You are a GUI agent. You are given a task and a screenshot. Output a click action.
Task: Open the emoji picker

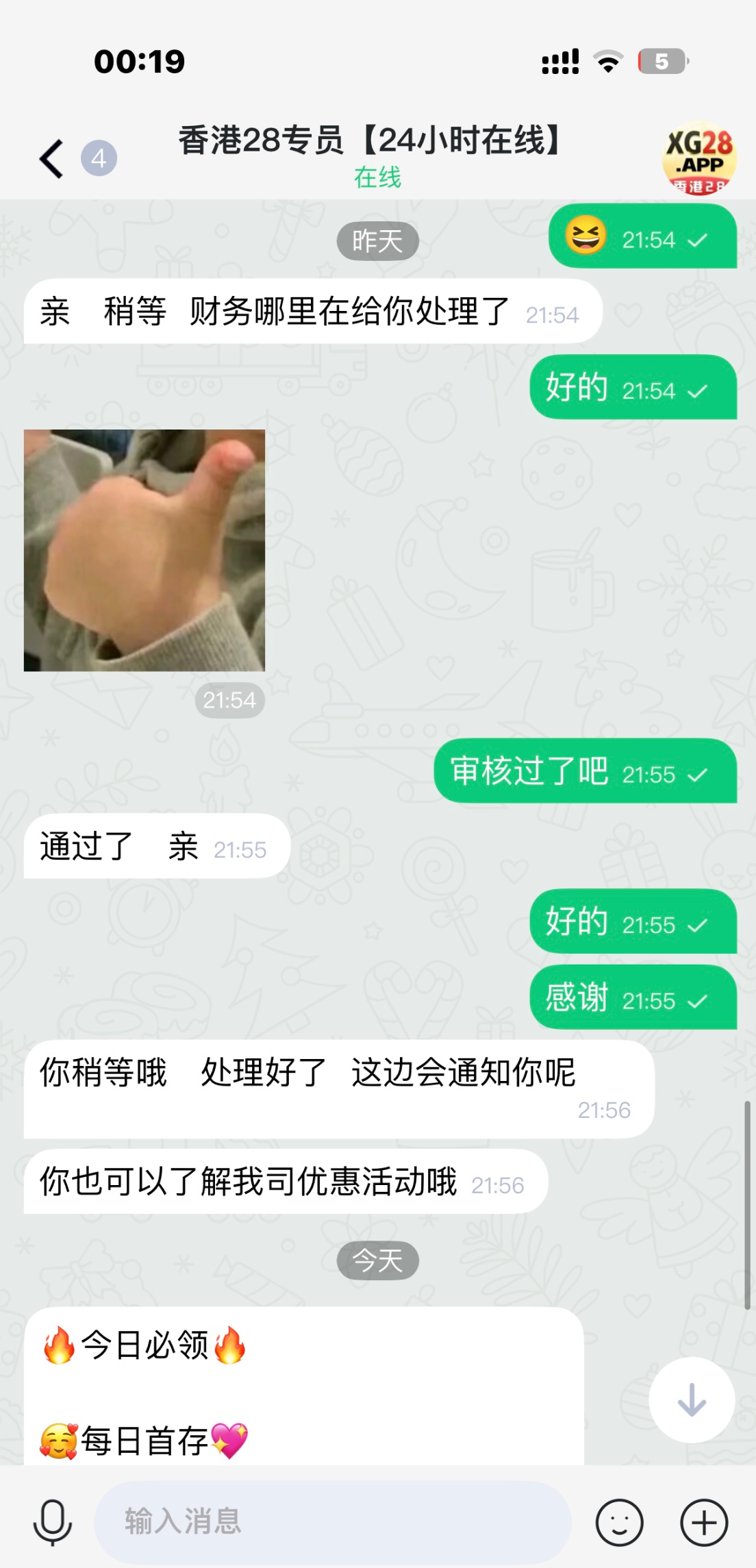pos(619,1522)
